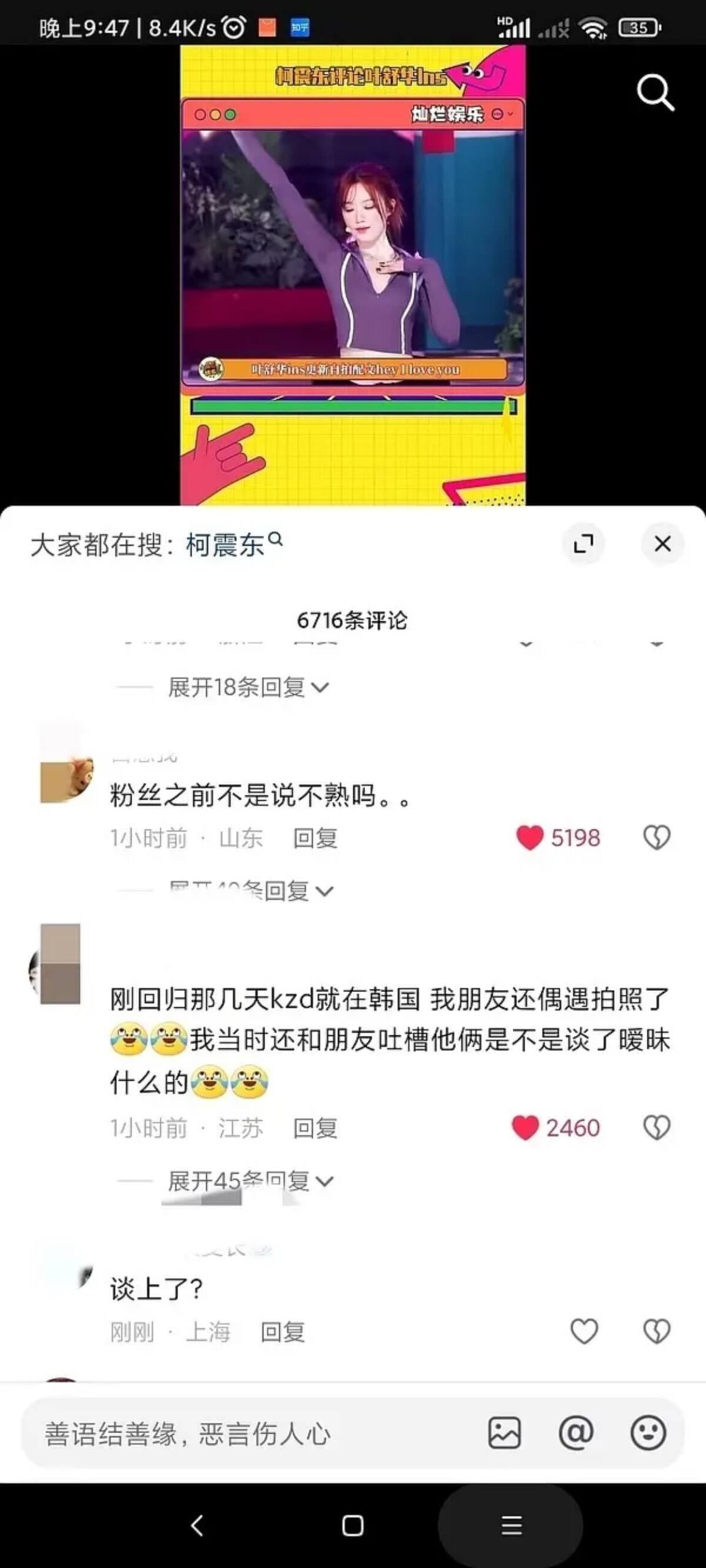Expand comments panel to full screen
Viewport: 706px width, 1568px height.
[583, 543]
